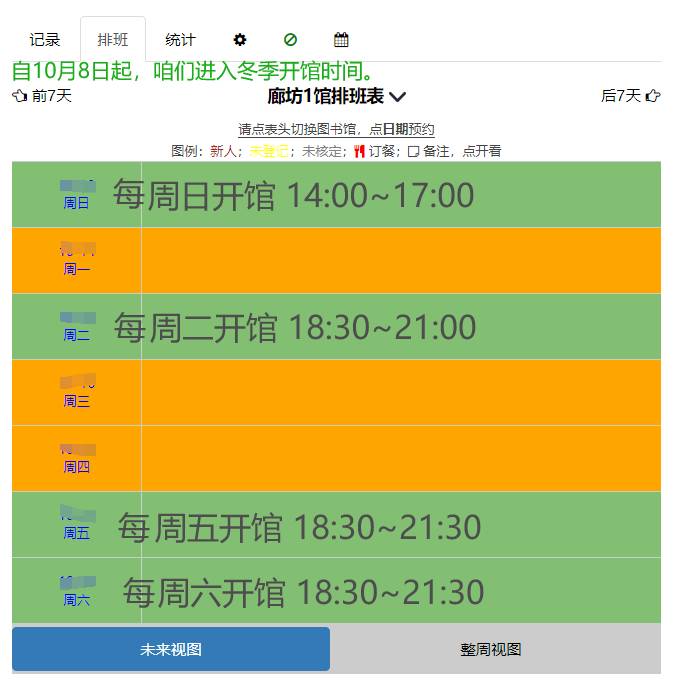Switch to the 记录 tab

click(x=45, y=40)
